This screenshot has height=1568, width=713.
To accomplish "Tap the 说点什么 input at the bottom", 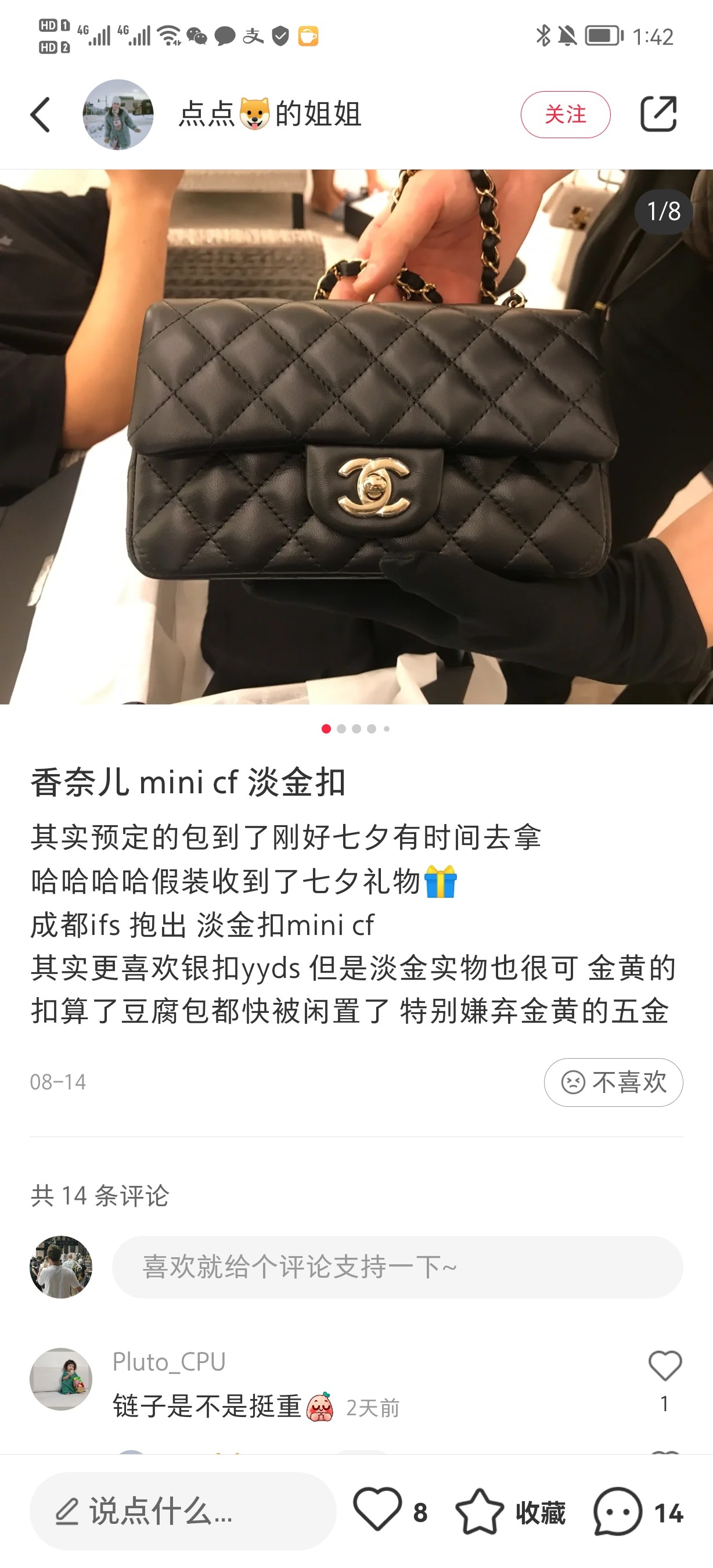I will (182, 1512).
